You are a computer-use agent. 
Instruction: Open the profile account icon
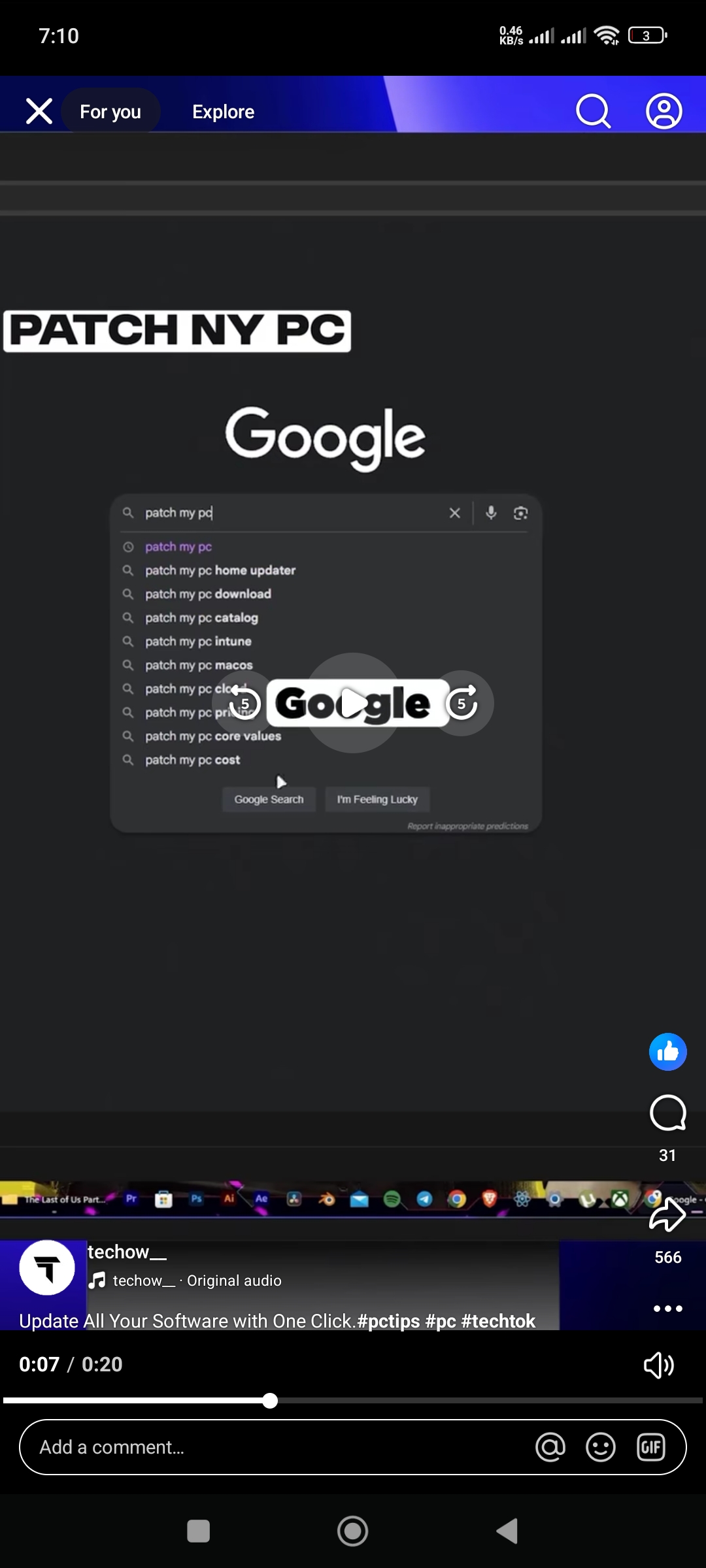[664, 111]
